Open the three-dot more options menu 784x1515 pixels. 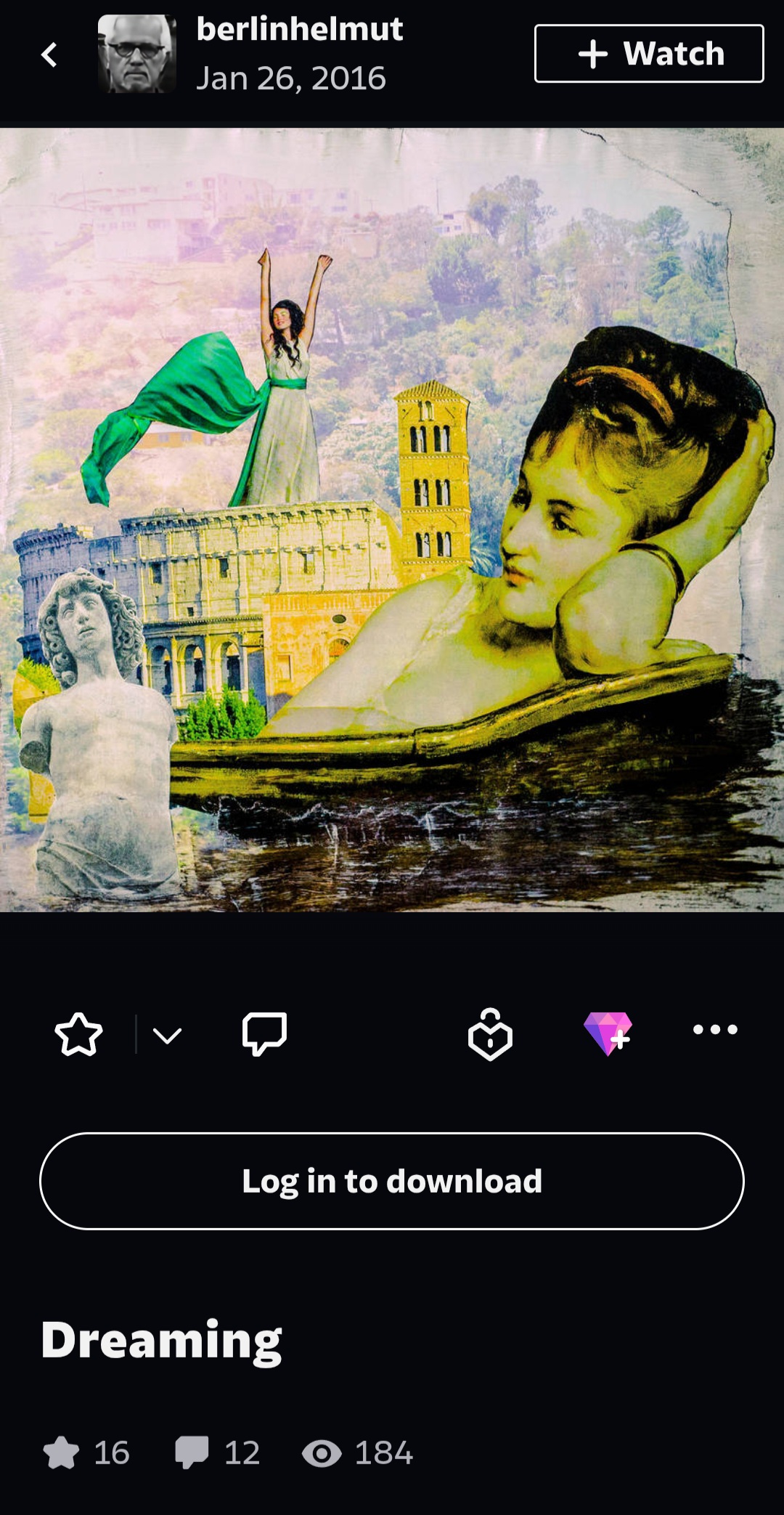click(715, 1029)
